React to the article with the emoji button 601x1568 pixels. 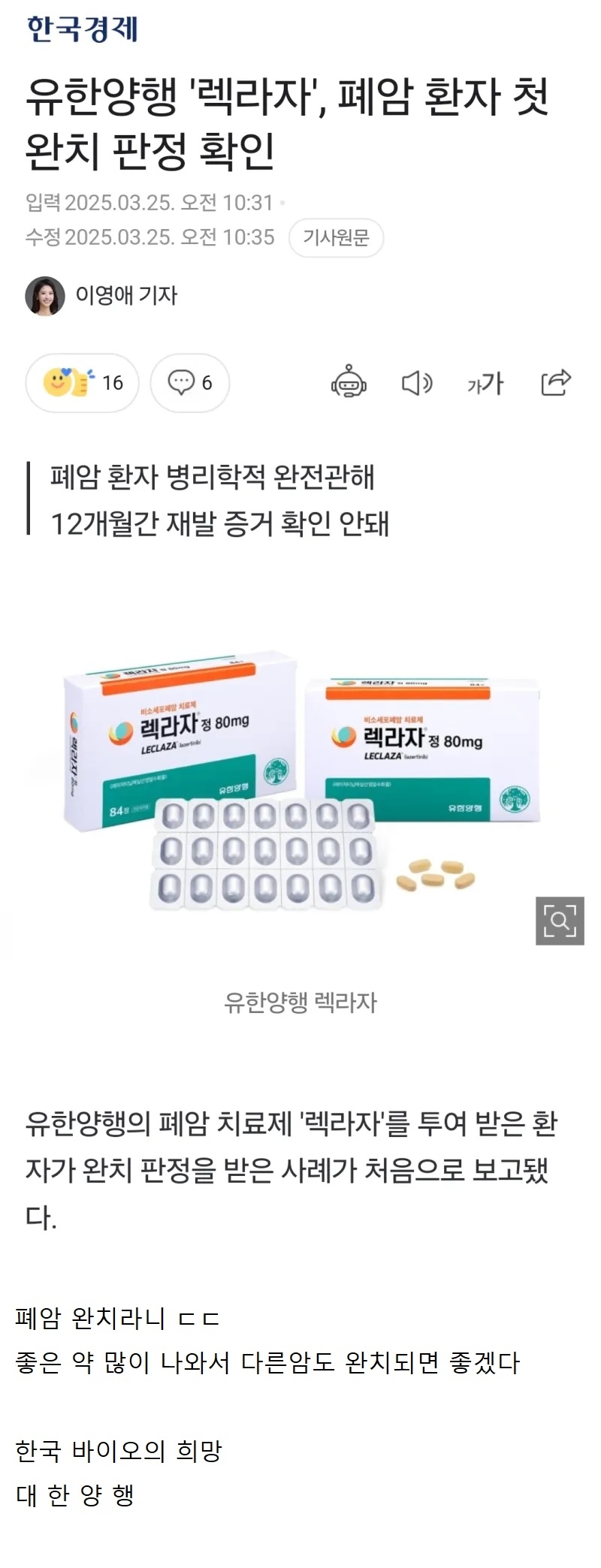(x=82, y=383)
